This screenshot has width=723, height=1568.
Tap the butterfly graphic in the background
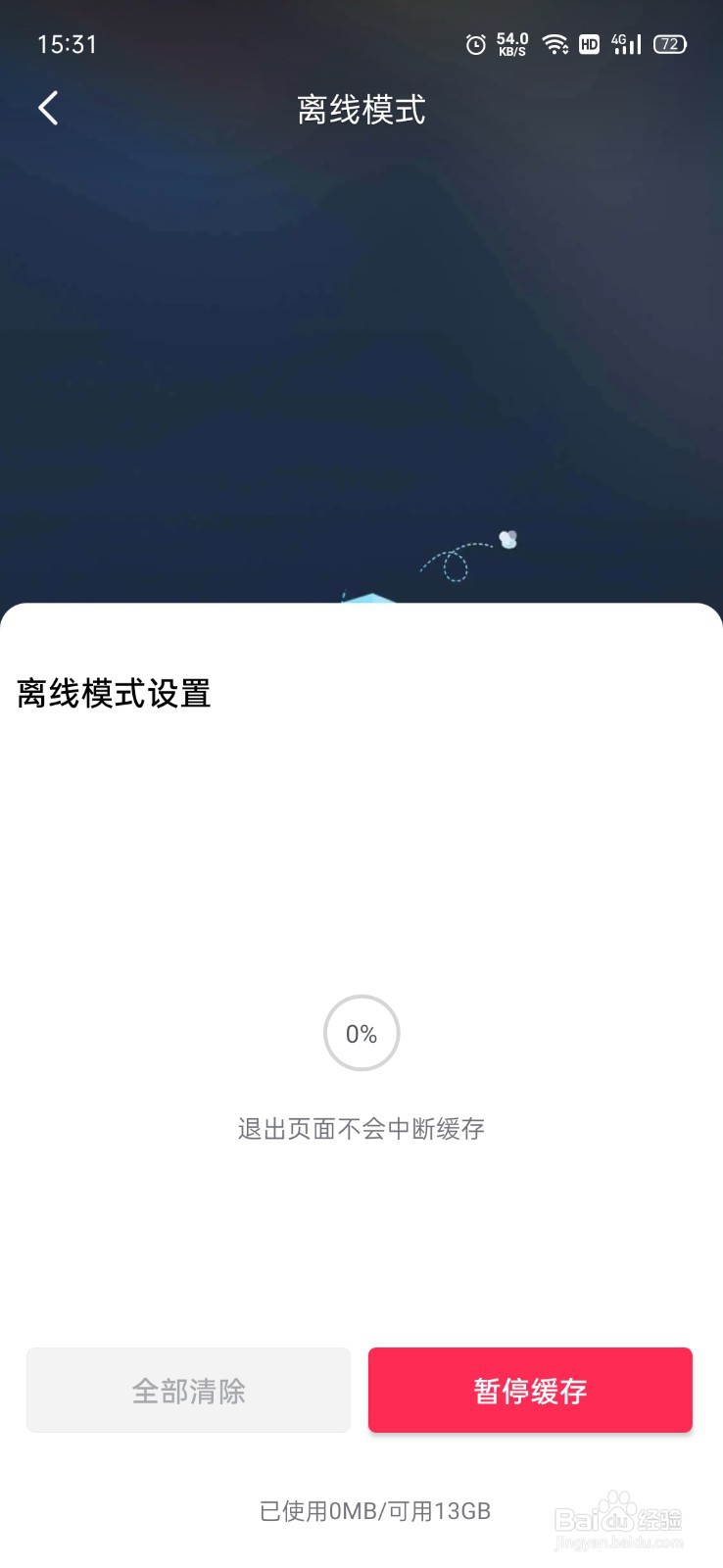click(506, 539)
